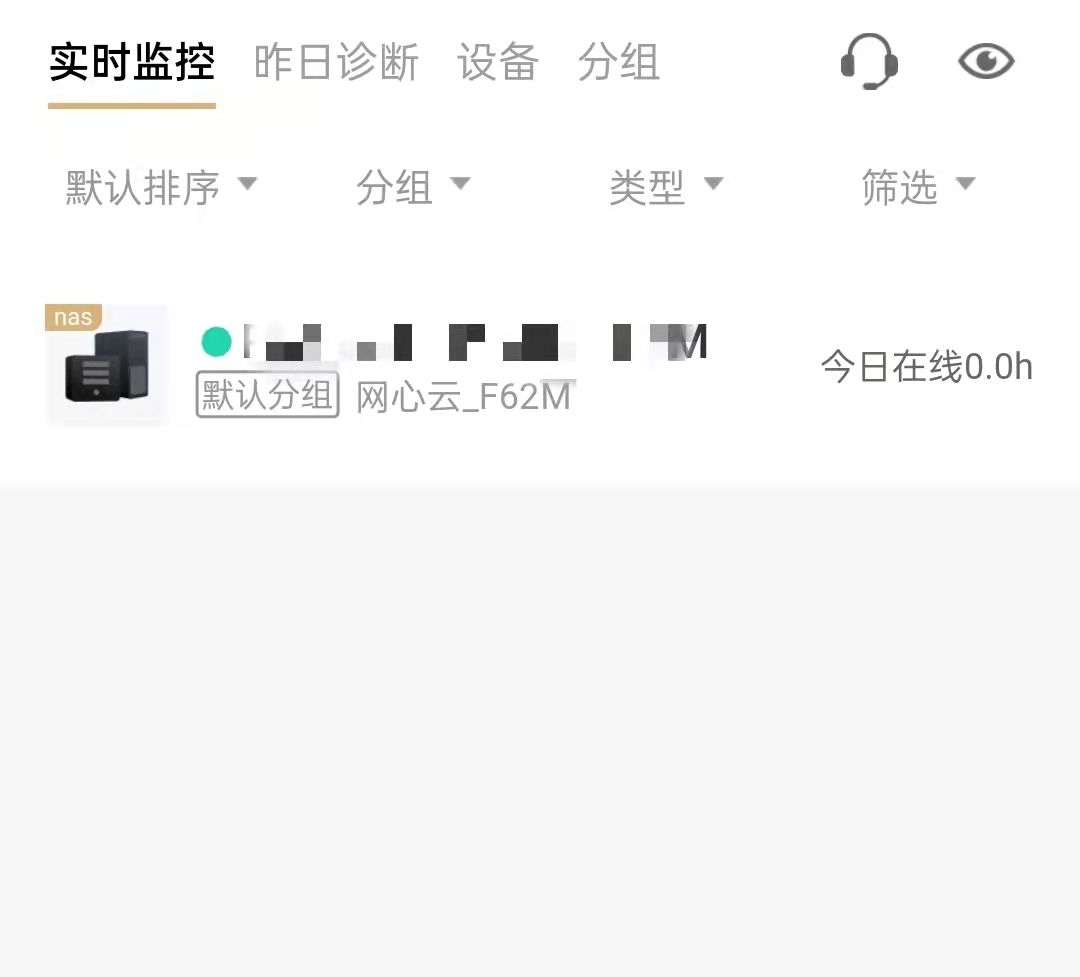
Task: Switch to the 分组 tab
Action: pos(619,63)
